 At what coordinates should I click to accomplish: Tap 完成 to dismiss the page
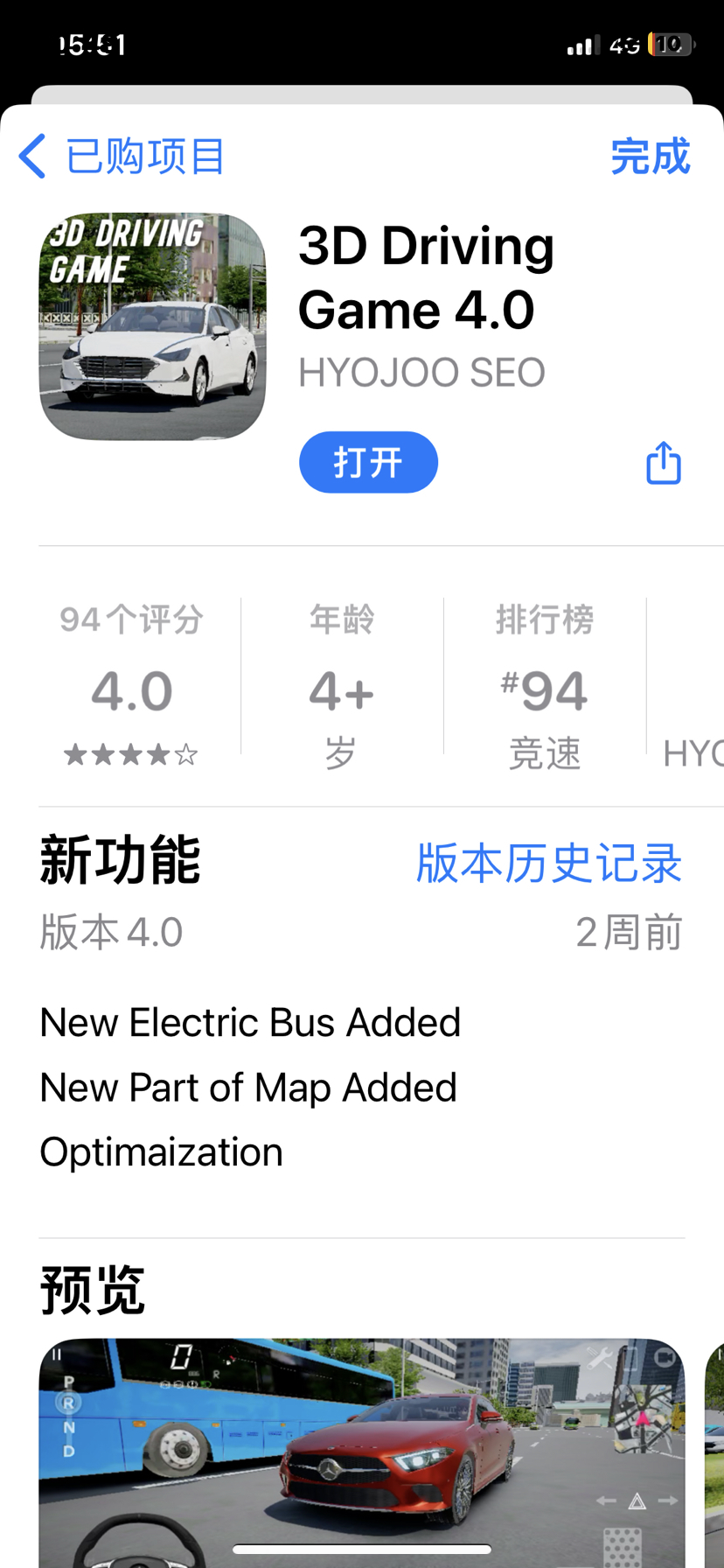651,156
